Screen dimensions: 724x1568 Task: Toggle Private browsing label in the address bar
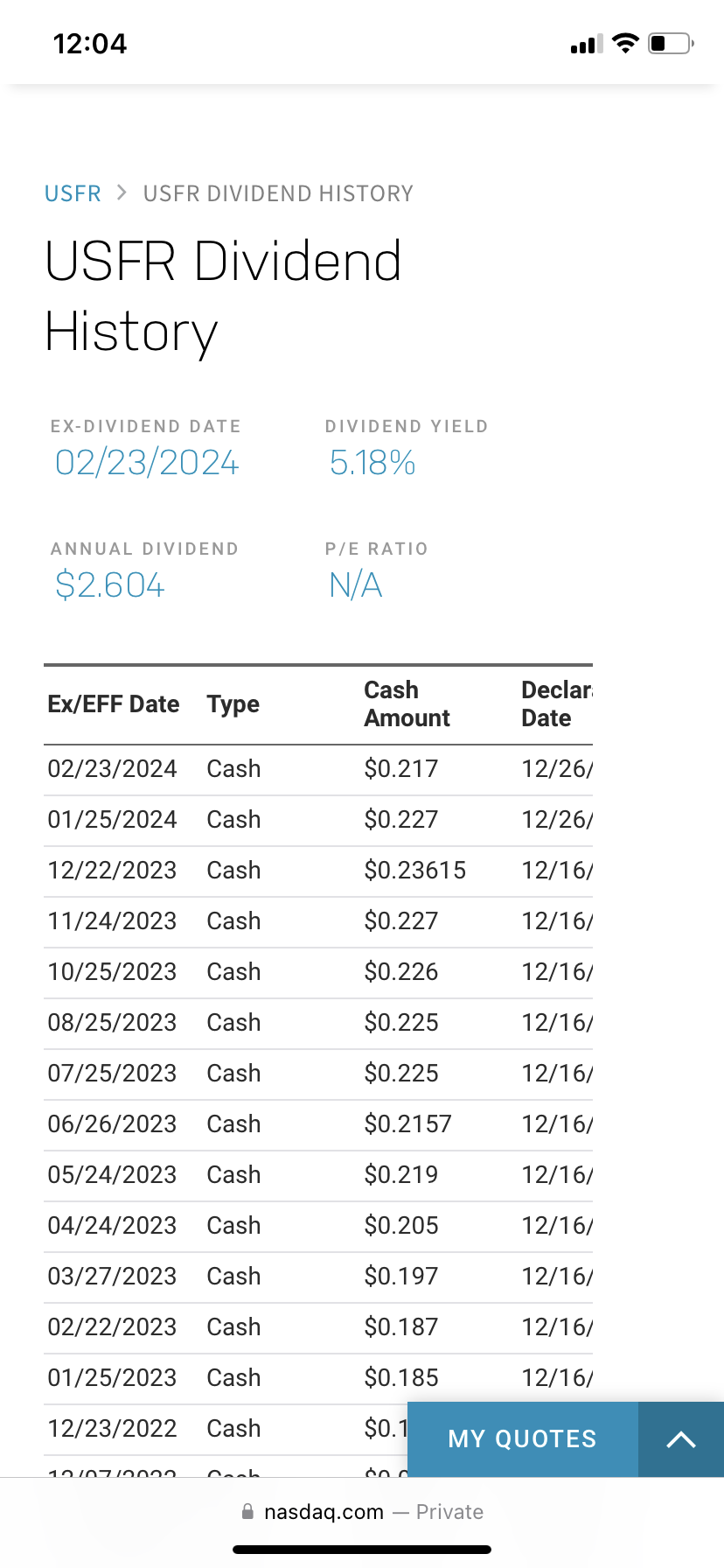coord(449,1511)
